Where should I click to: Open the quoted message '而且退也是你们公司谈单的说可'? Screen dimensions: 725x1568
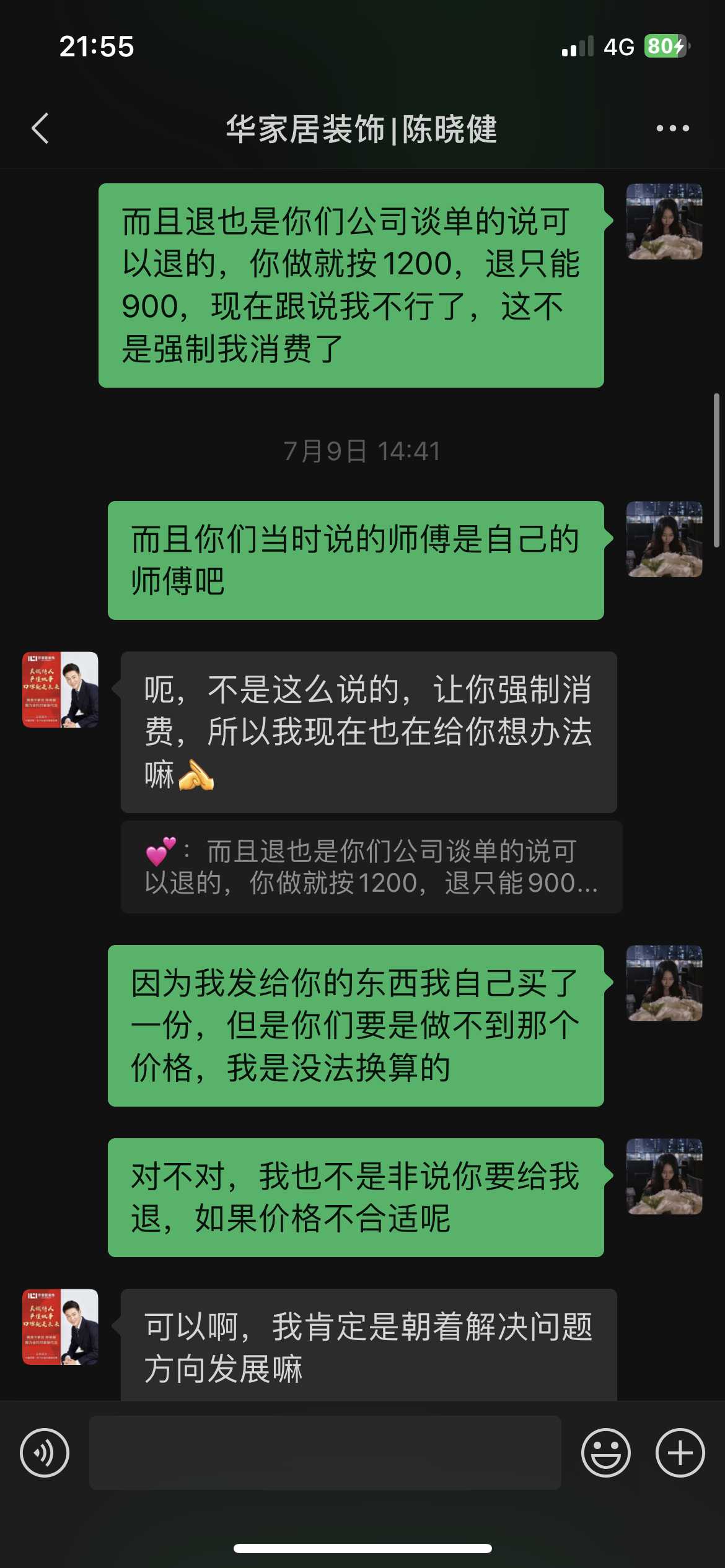(x=371, y=867)
